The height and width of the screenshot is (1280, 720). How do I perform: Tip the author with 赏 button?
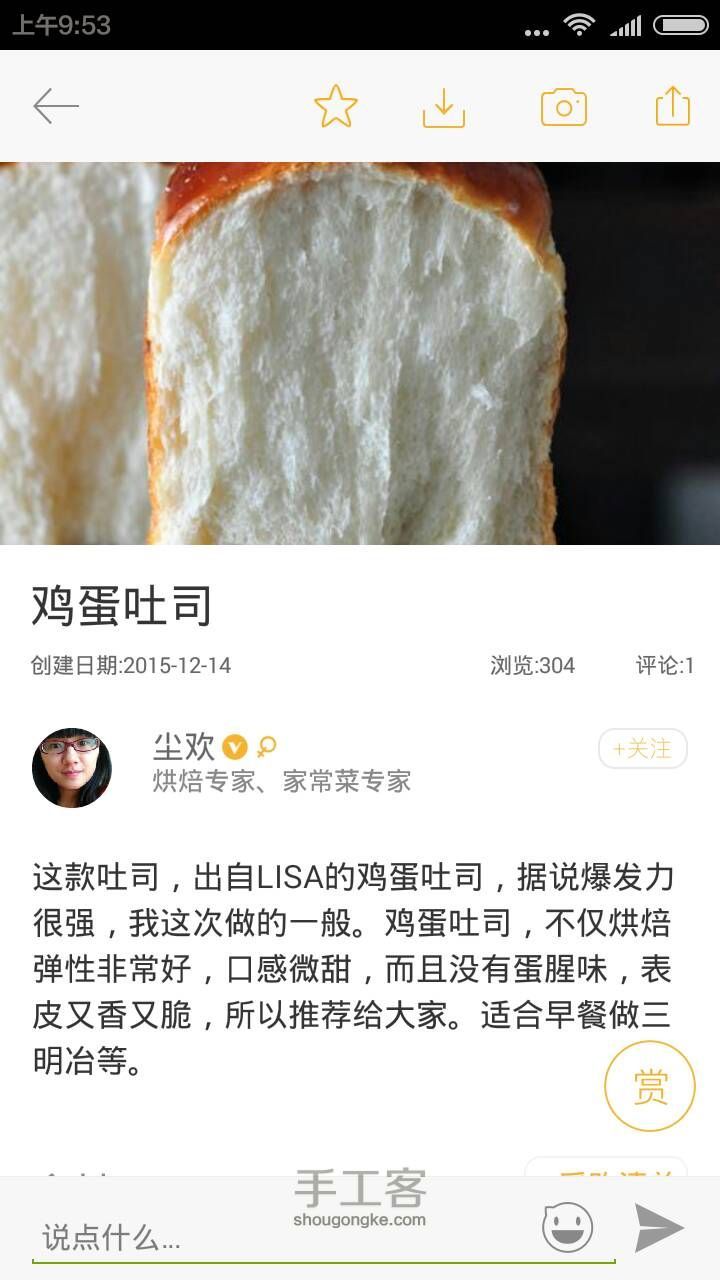pos(650,1087)
